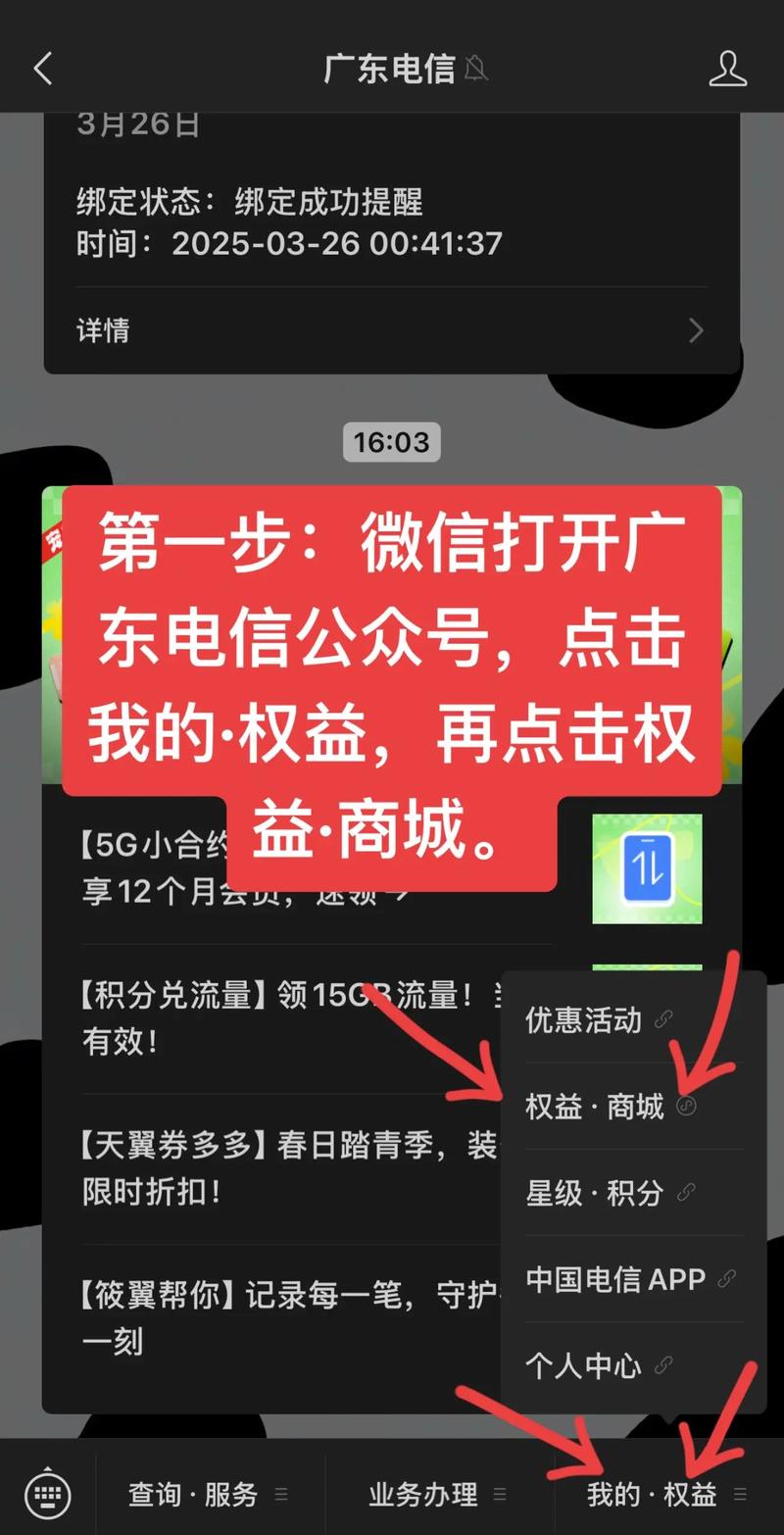Open the 天翼券多多 article
Image resolution: width=784 pixels, height=1535 pixels.
(284, 1168)
